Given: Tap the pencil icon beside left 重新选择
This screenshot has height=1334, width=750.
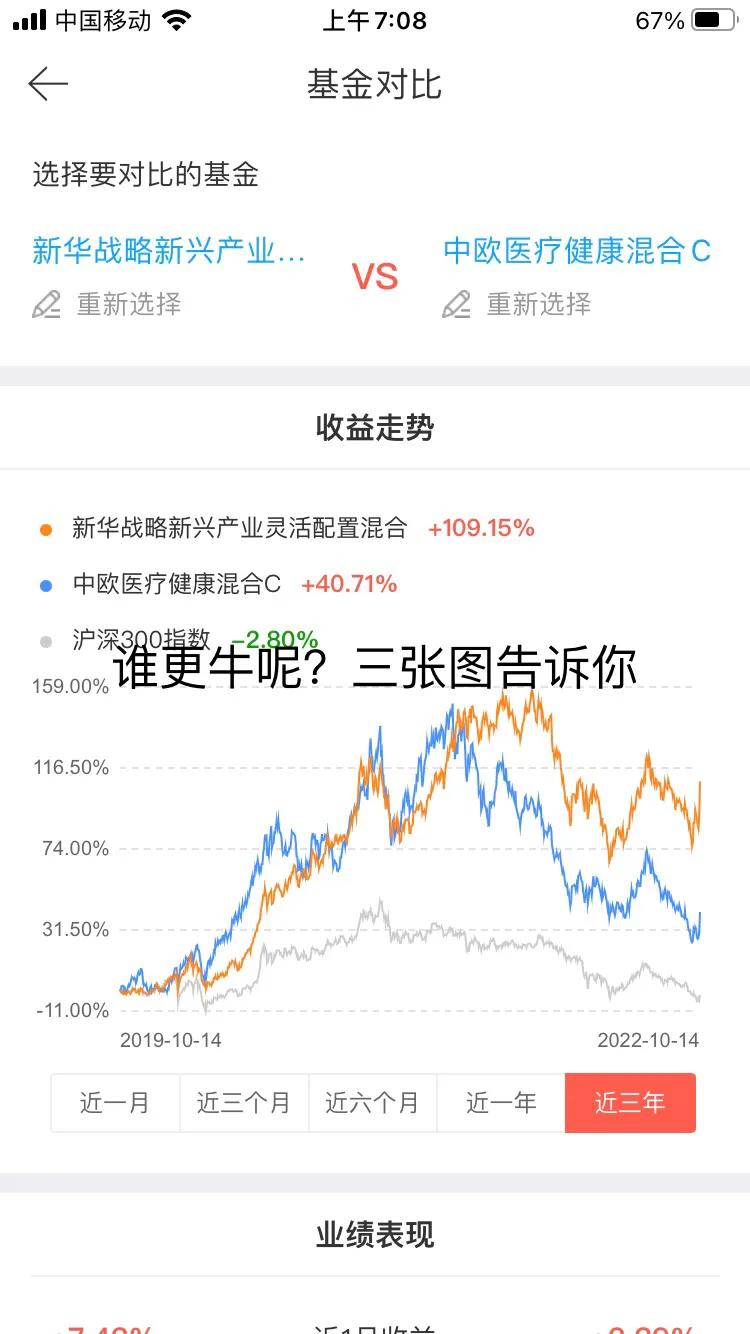Looking at the screenshot, I should 46,305.
